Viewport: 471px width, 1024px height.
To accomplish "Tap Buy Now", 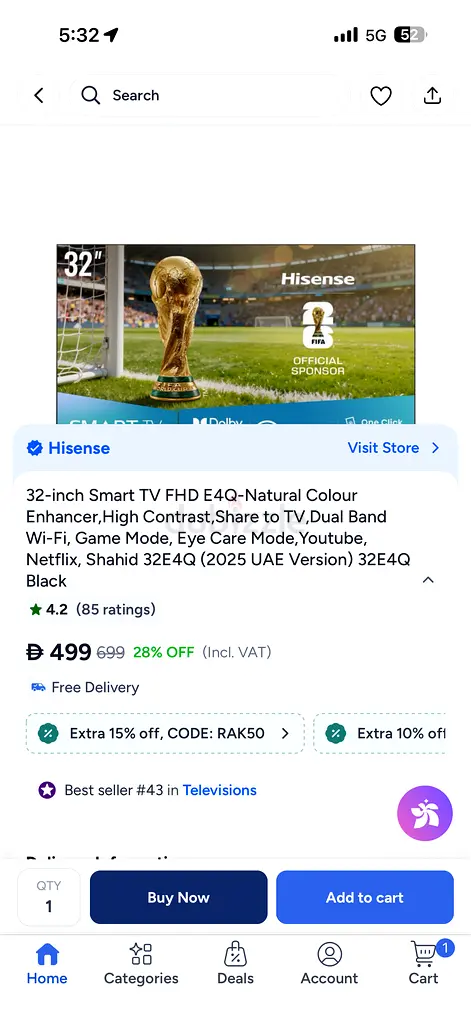I will point(178,897).
